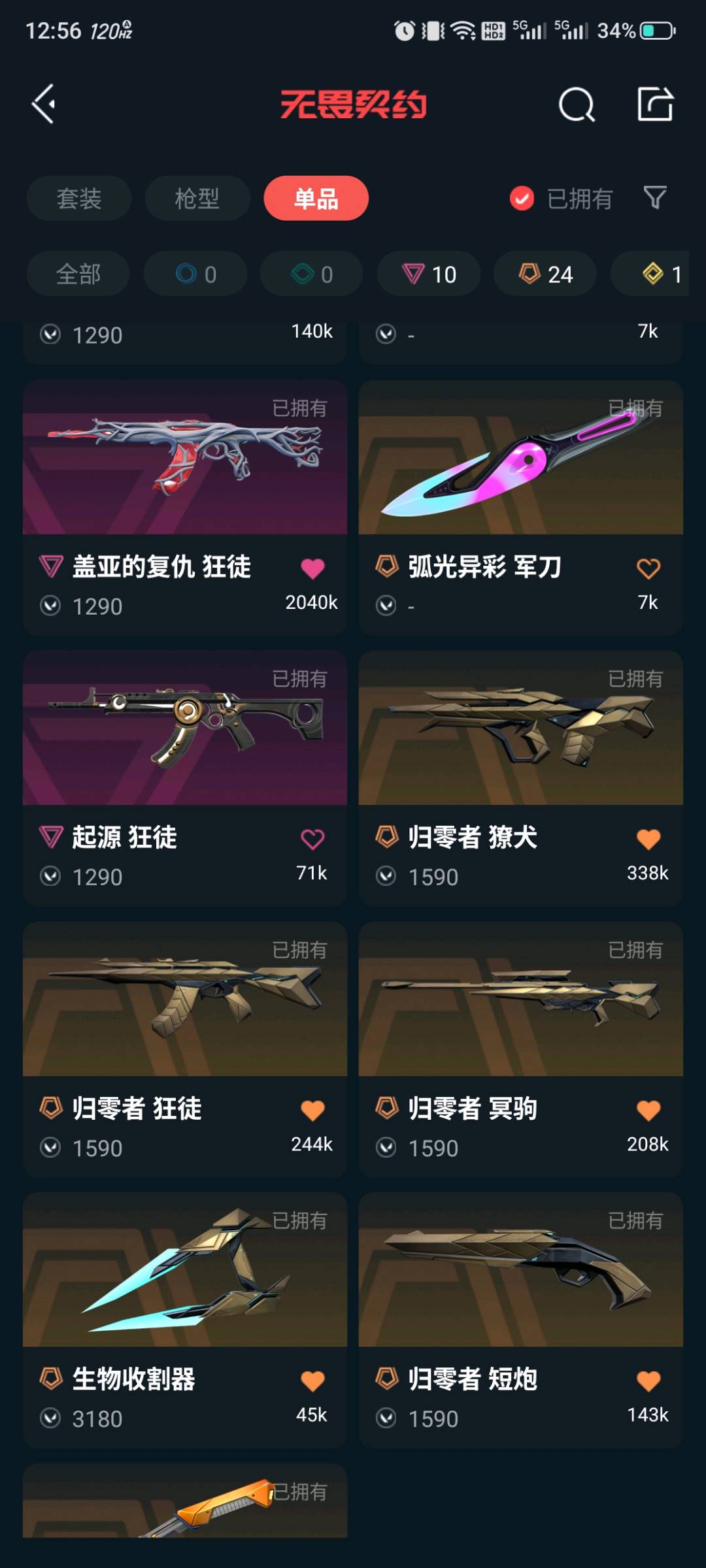Filter by the purple tier chip showing 10
Viewport: 706px width, 1568px height.
[429, 274]
